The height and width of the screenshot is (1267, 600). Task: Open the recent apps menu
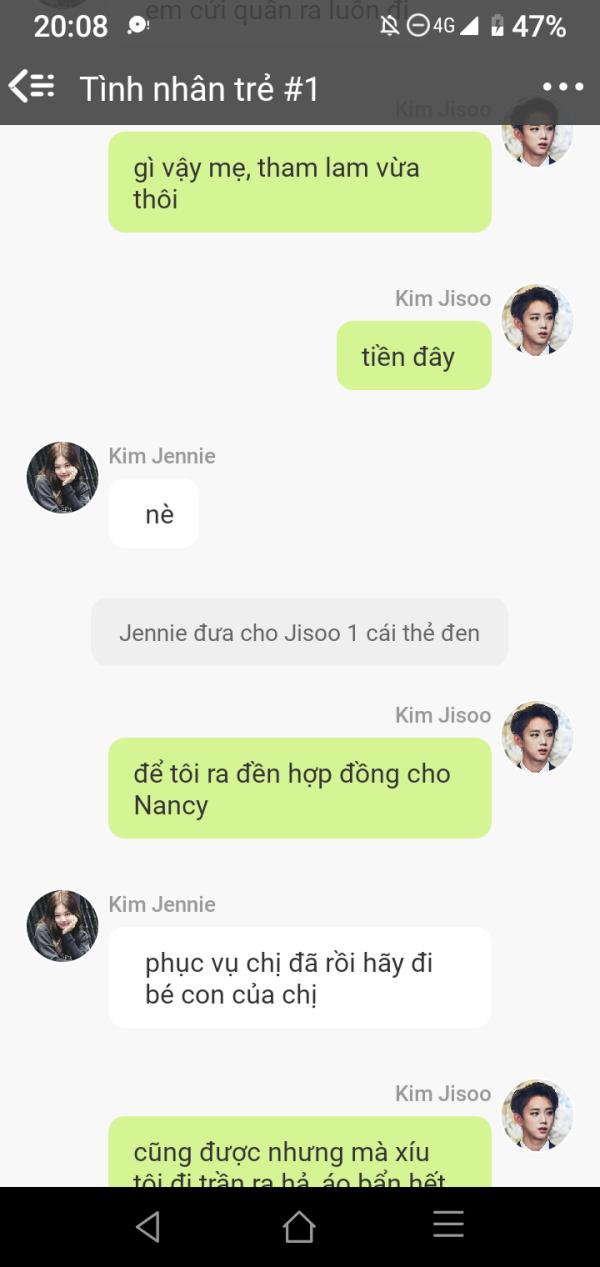[448, 1225]
